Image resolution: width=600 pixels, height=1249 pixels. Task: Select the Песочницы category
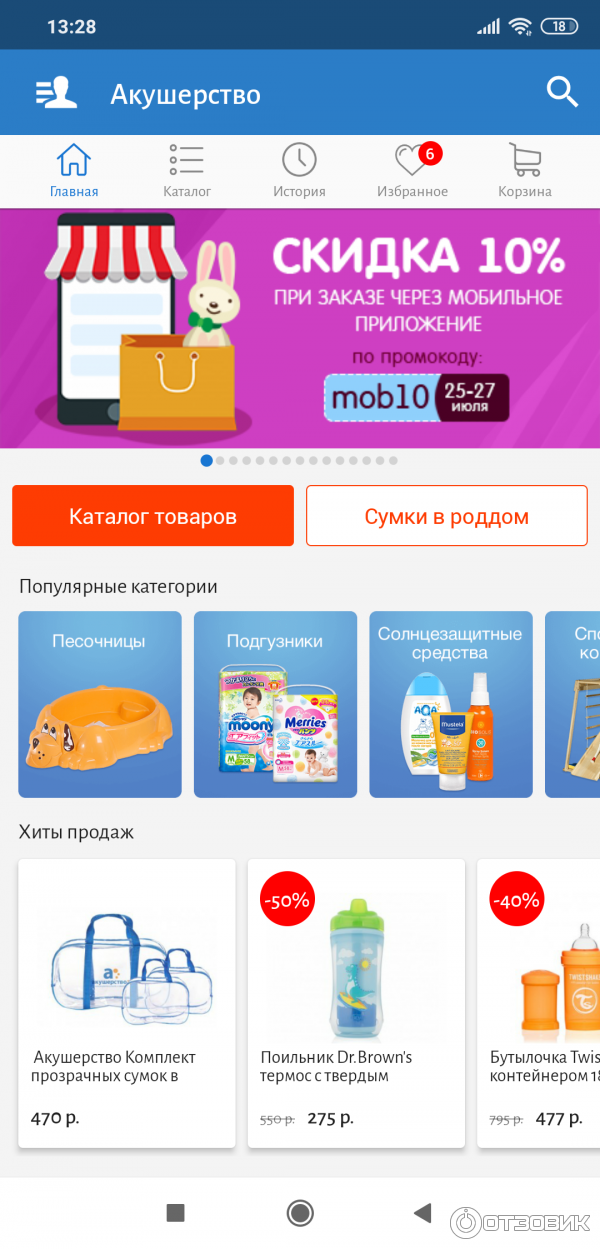100,704
